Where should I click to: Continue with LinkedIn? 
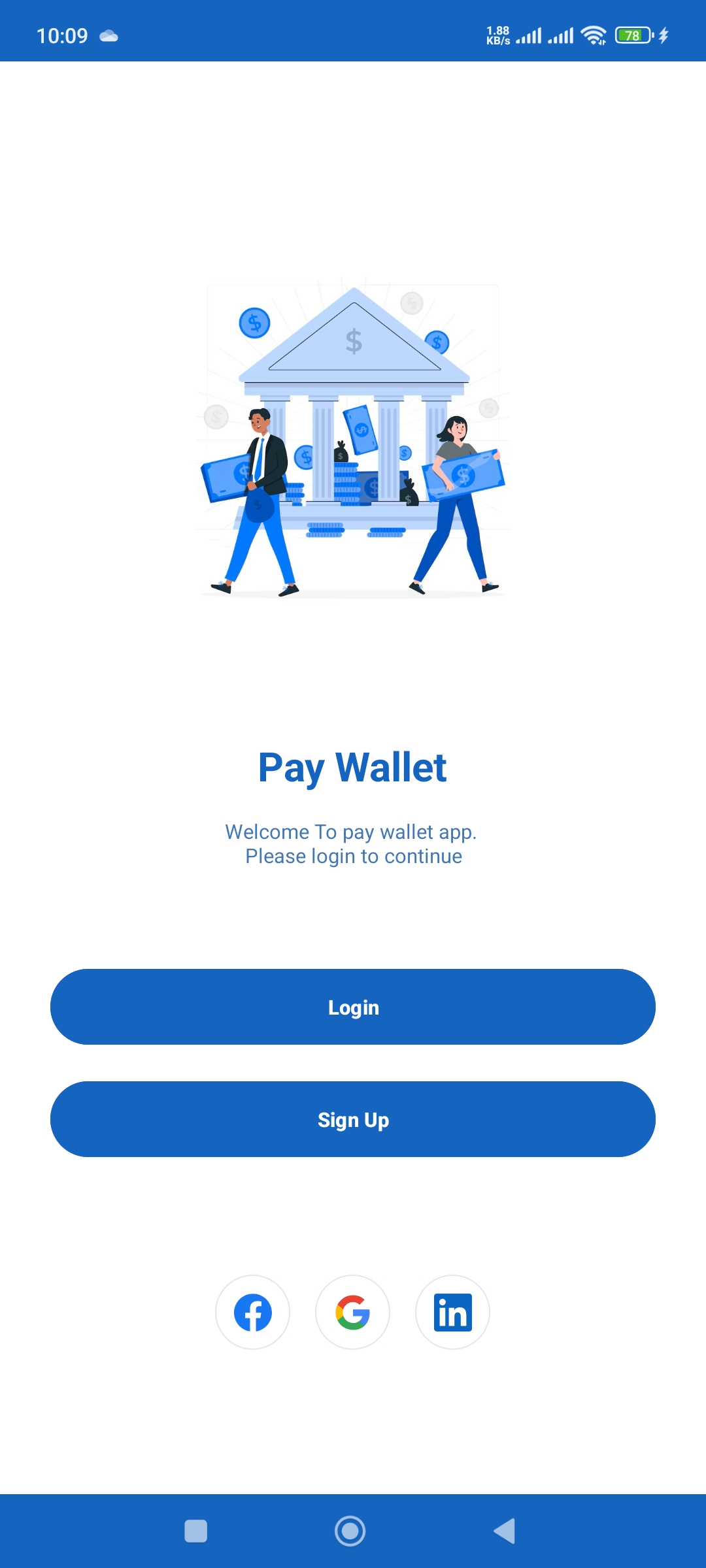pos(452,1312)
